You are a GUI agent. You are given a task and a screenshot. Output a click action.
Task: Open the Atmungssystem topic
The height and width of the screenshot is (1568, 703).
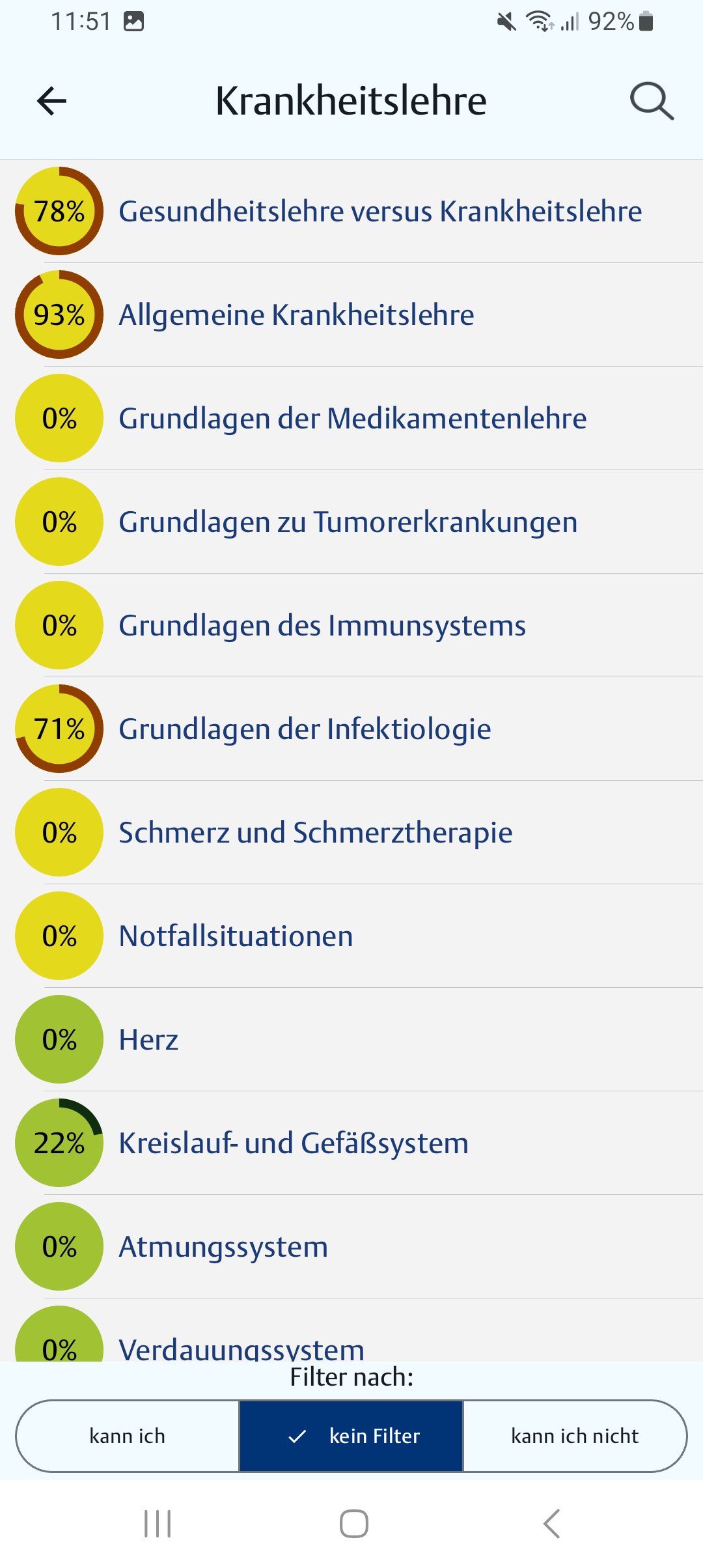(x=223, y=1247)
